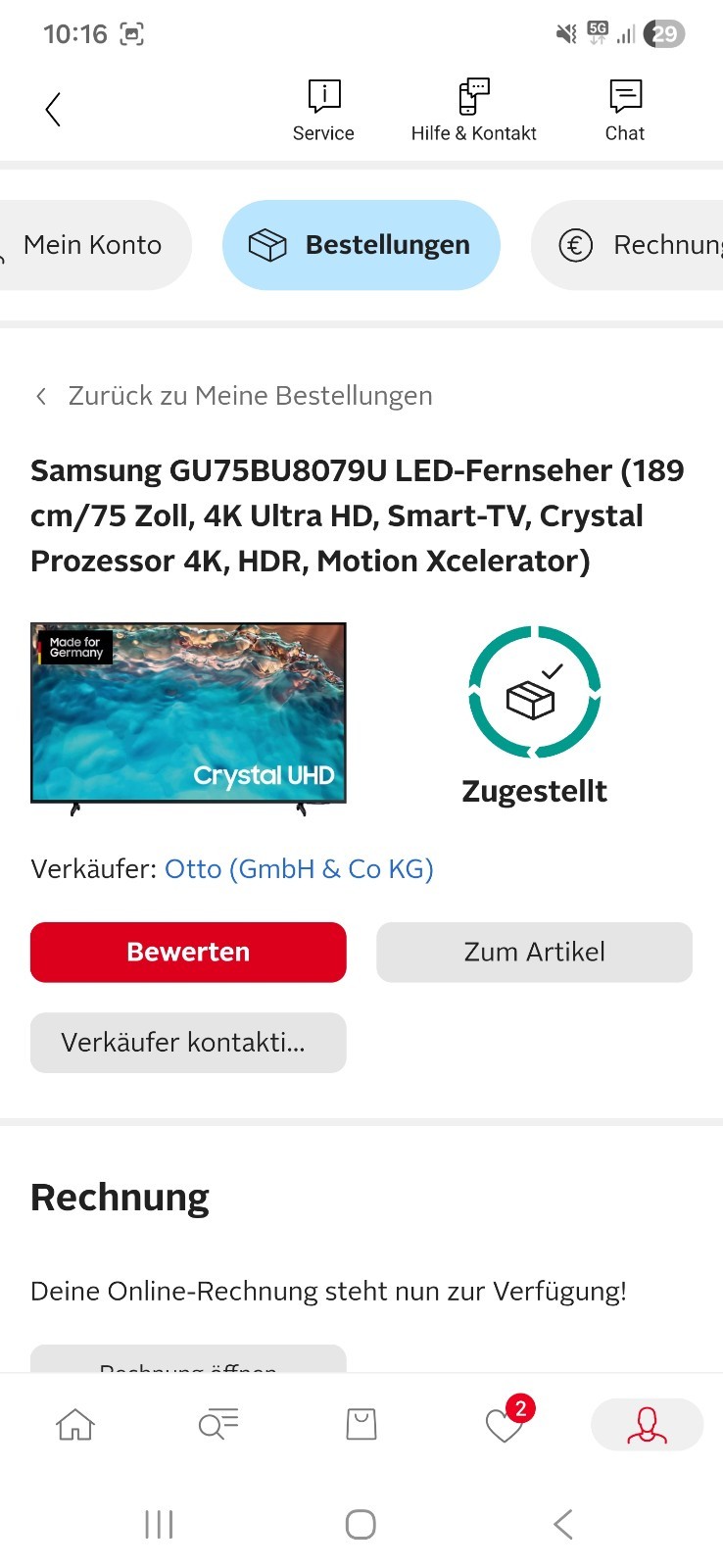Start a Chat with support
The width and height of the screenshot is (723, 1568).
pyautogui.click(x=624, y=111)
